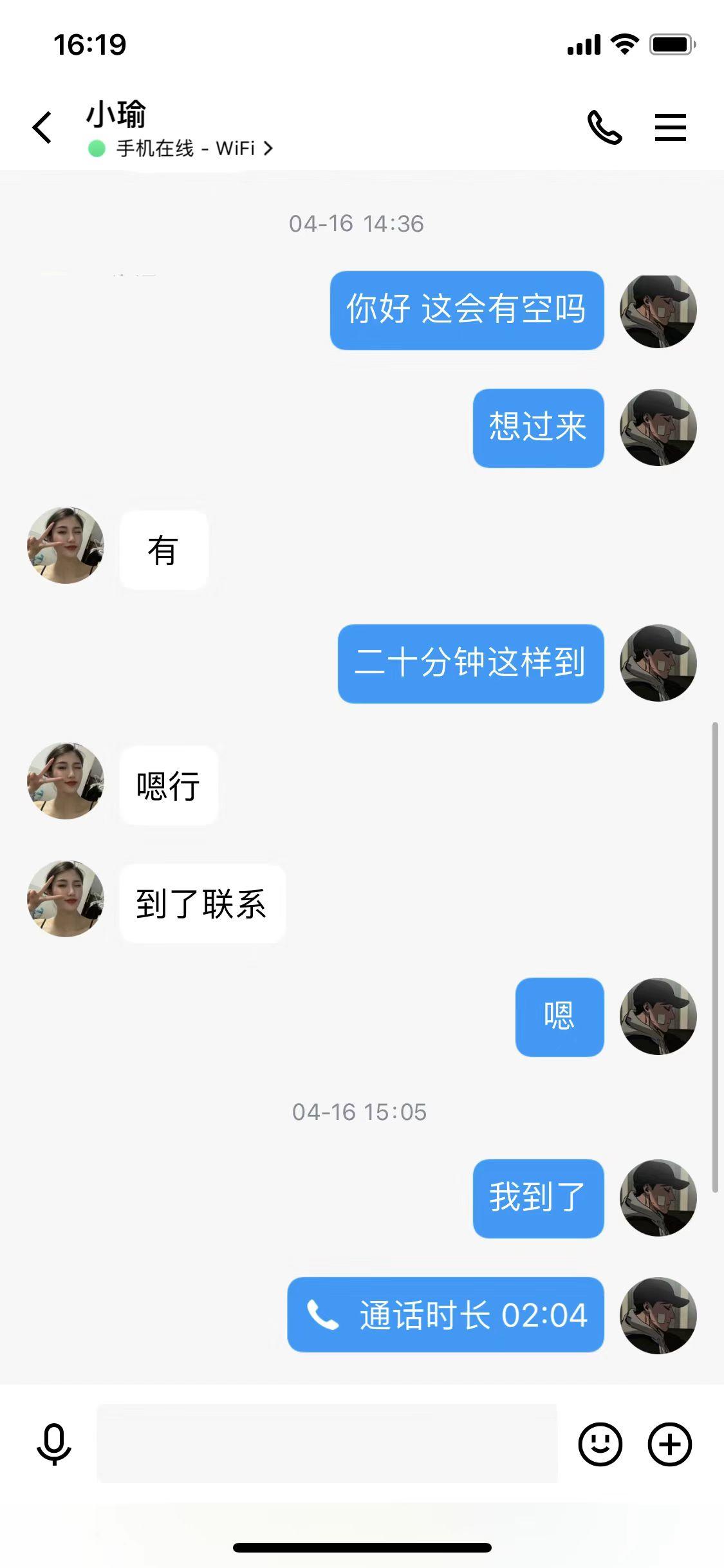Image resolution: width=724 pixels, height=1568 pixels.
Task: Go back to the chat list
Action: tap(42, 127)
